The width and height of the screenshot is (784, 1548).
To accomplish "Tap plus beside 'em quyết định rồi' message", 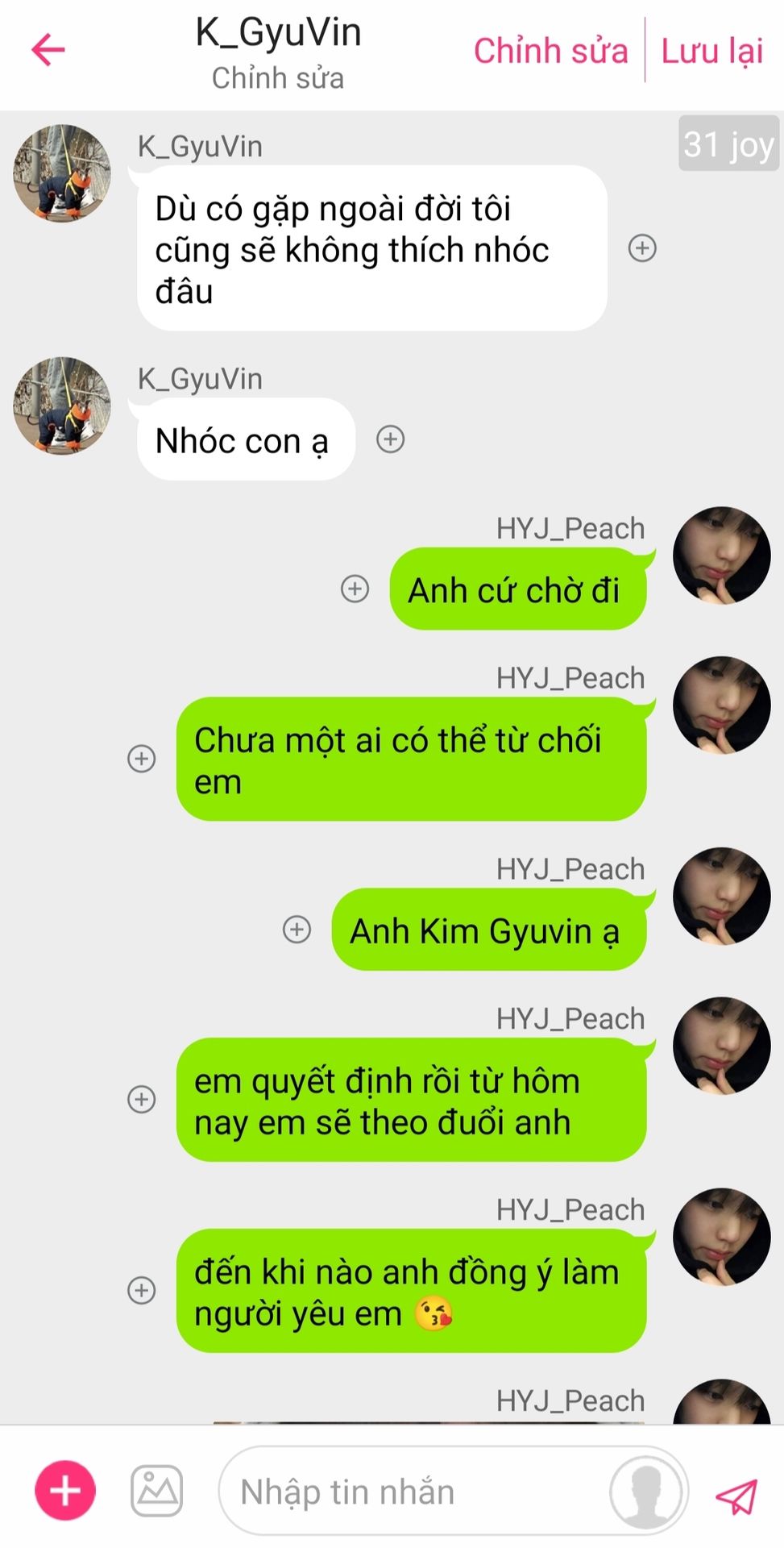I will [x=142, y=1099].
